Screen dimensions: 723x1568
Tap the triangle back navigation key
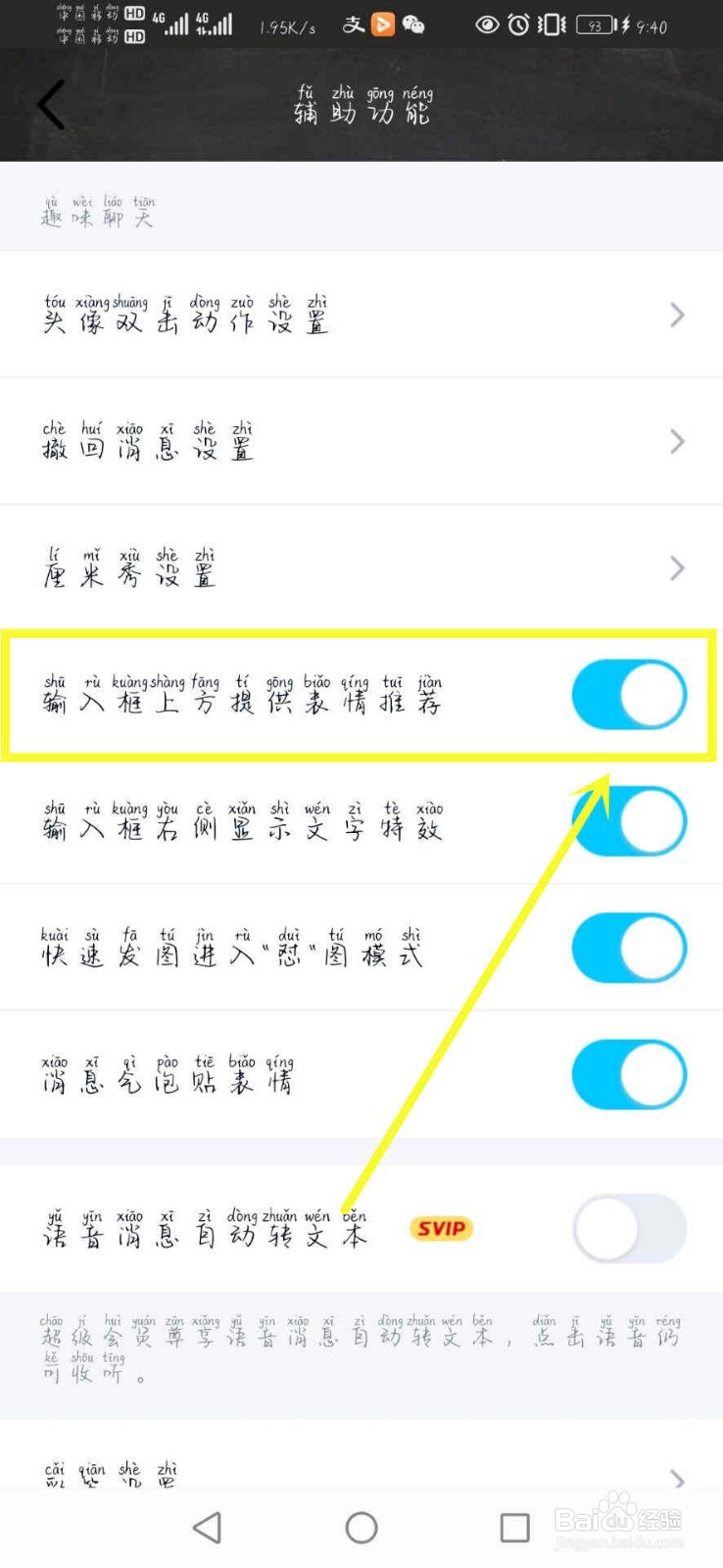click(207, 1527)
